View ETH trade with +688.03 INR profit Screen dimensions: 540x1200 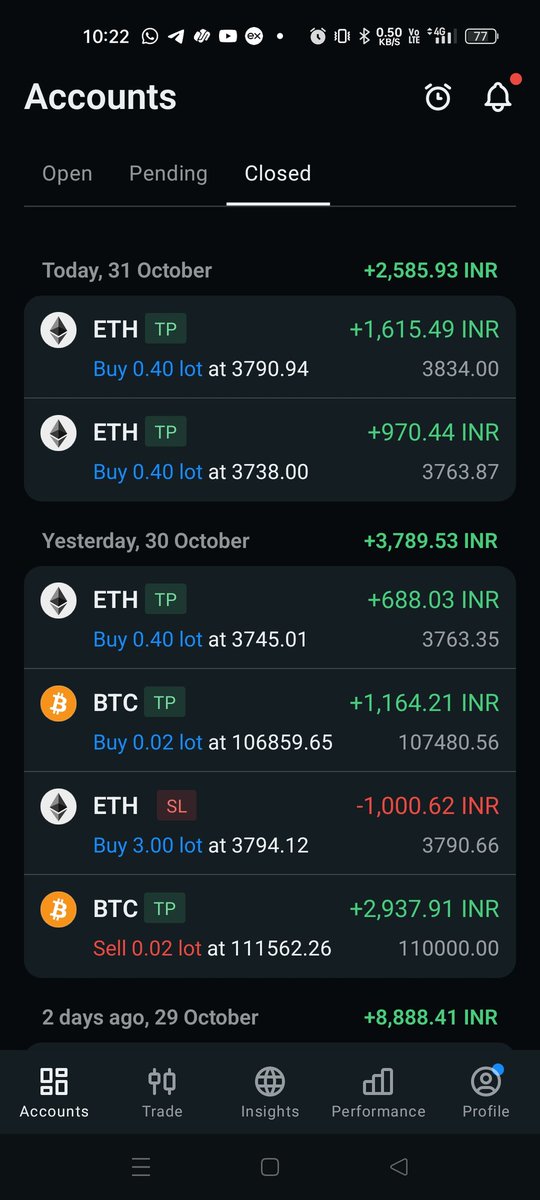tap(270, 617)
